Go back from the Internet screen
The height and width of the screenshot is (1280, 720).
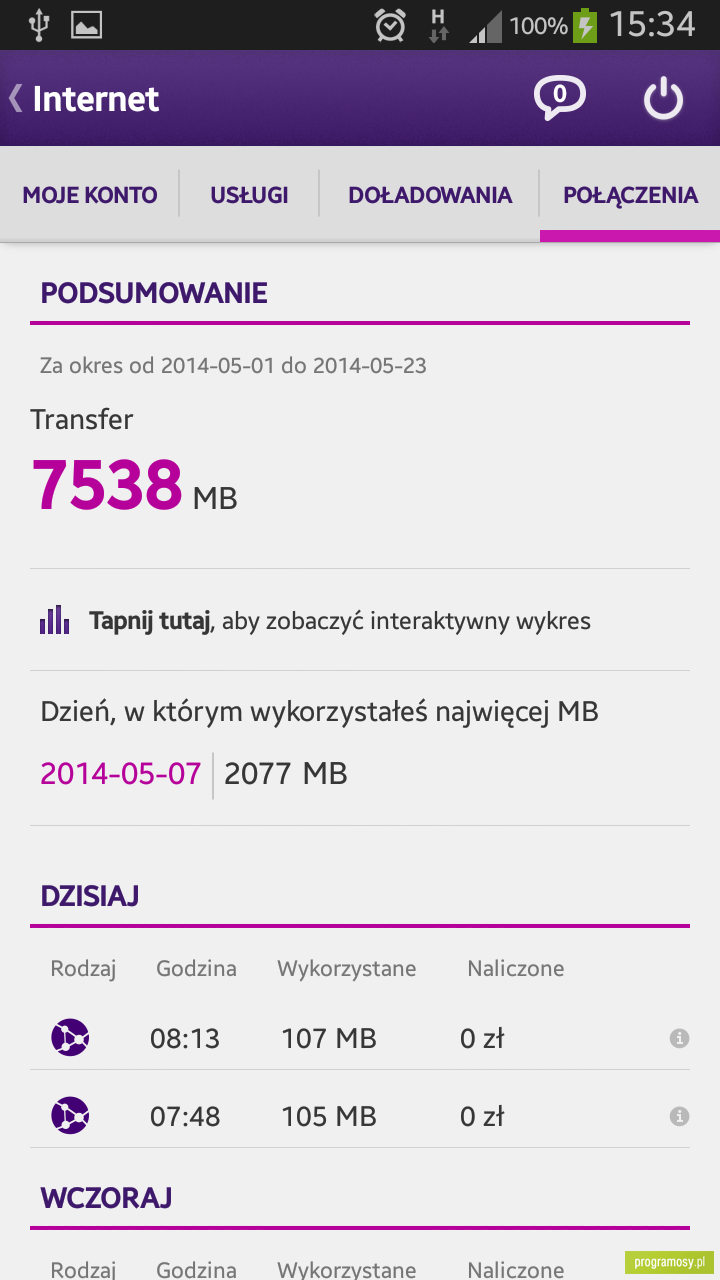(x=84, y=99)
